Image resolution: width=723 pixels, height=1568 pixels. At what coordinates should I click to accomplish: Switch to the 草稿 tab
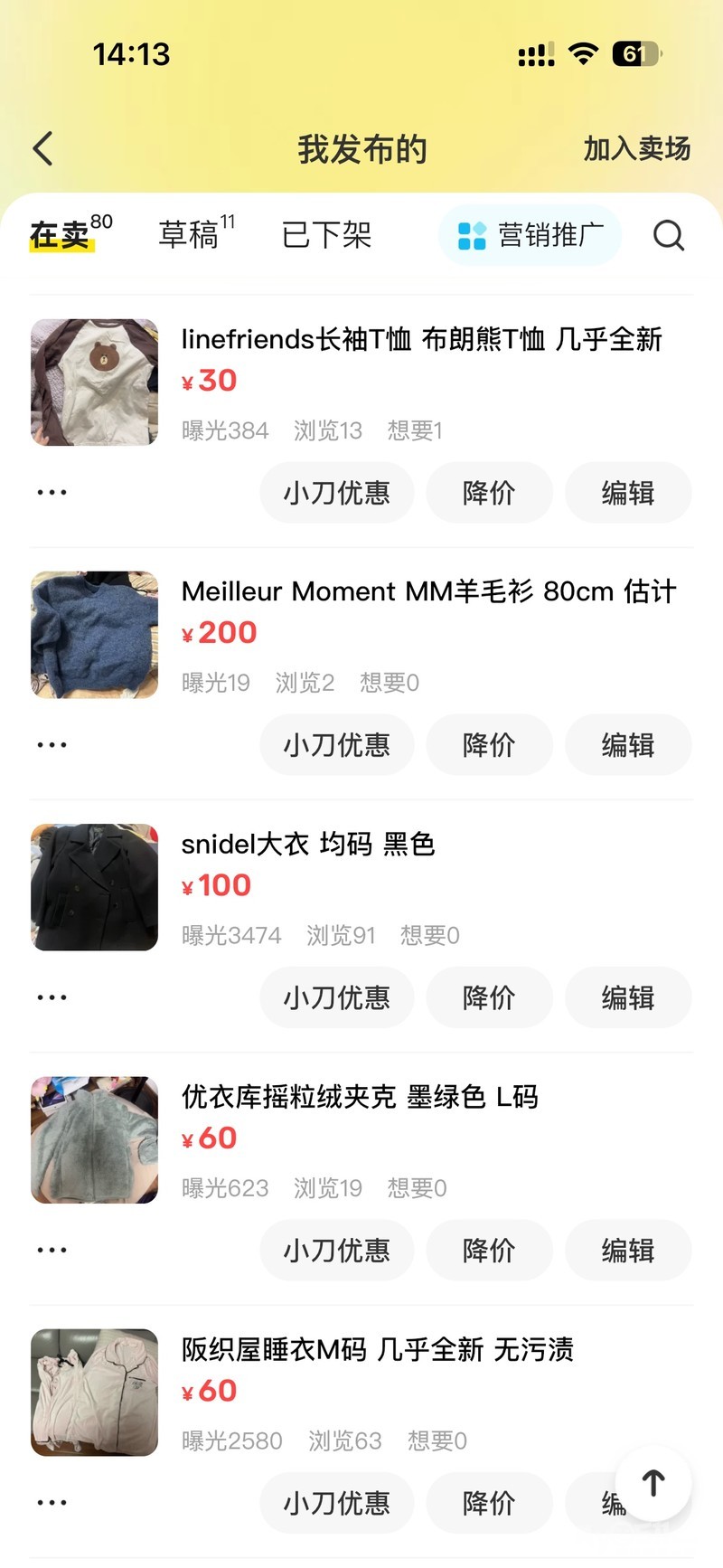coord(190,235)
